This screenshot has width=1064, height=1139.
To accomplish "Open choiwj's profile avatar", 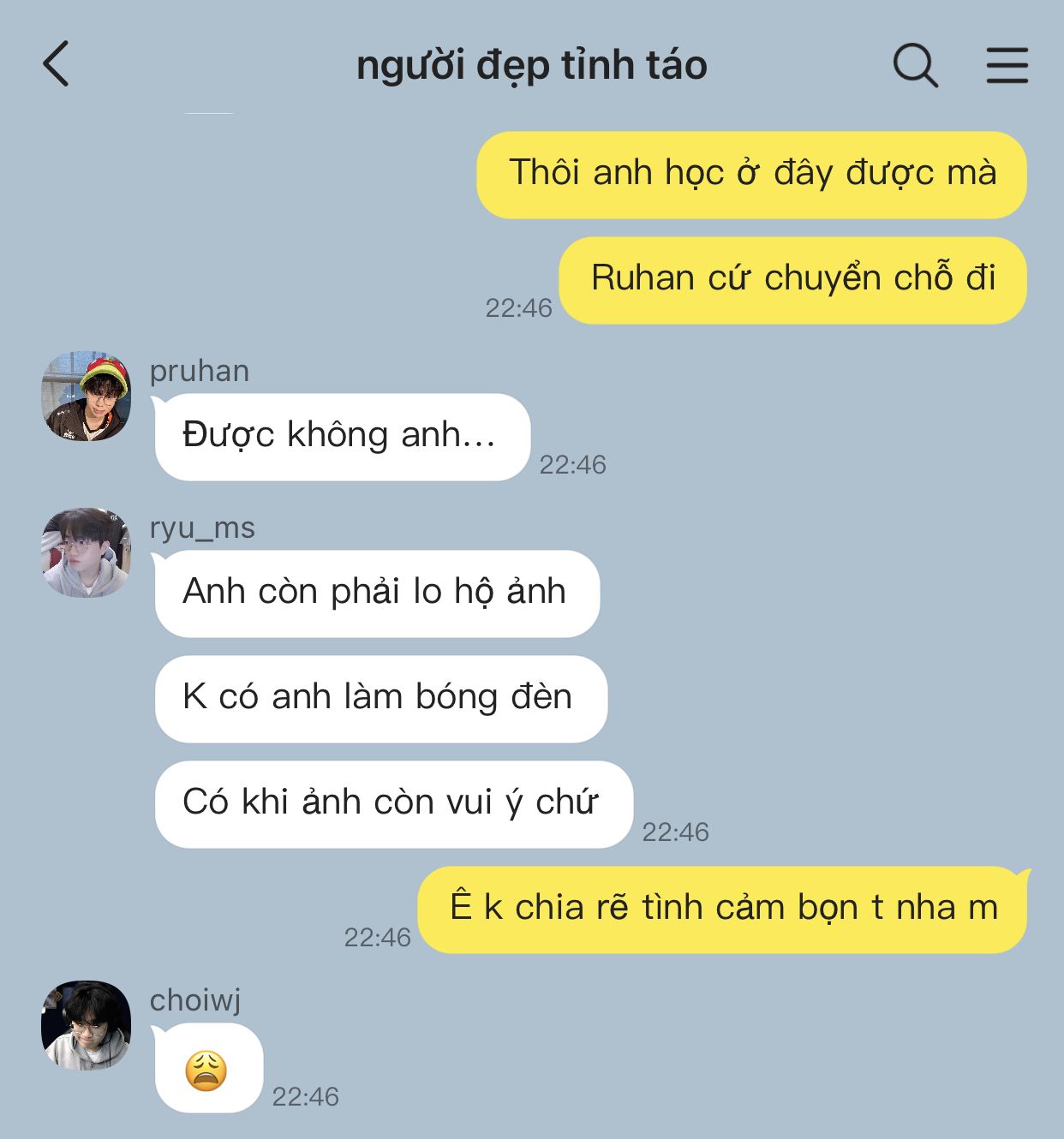I will (x=86, y=1025).
